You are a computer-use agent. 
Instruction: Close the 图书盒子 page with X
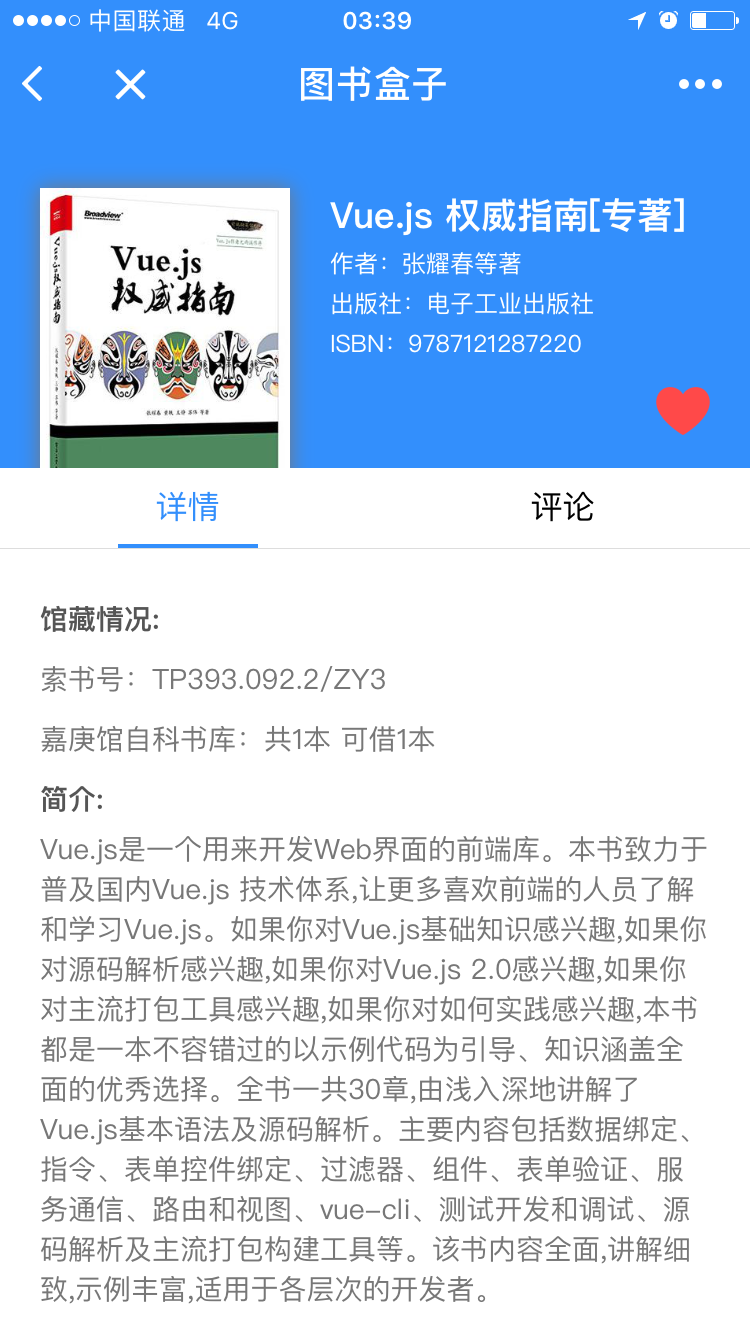click(x=130, y=85)
